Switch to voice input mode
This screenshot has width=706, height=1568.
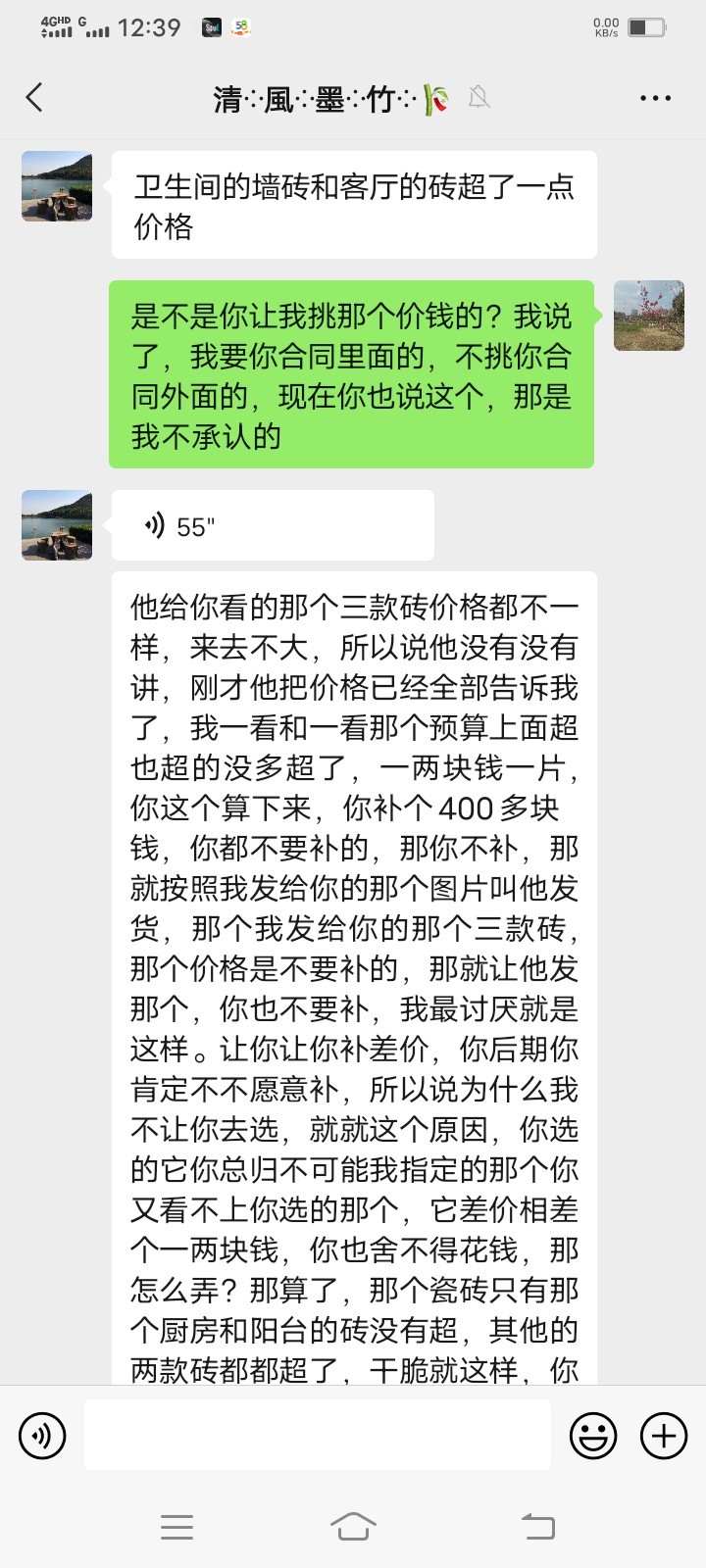(42, 1436)
